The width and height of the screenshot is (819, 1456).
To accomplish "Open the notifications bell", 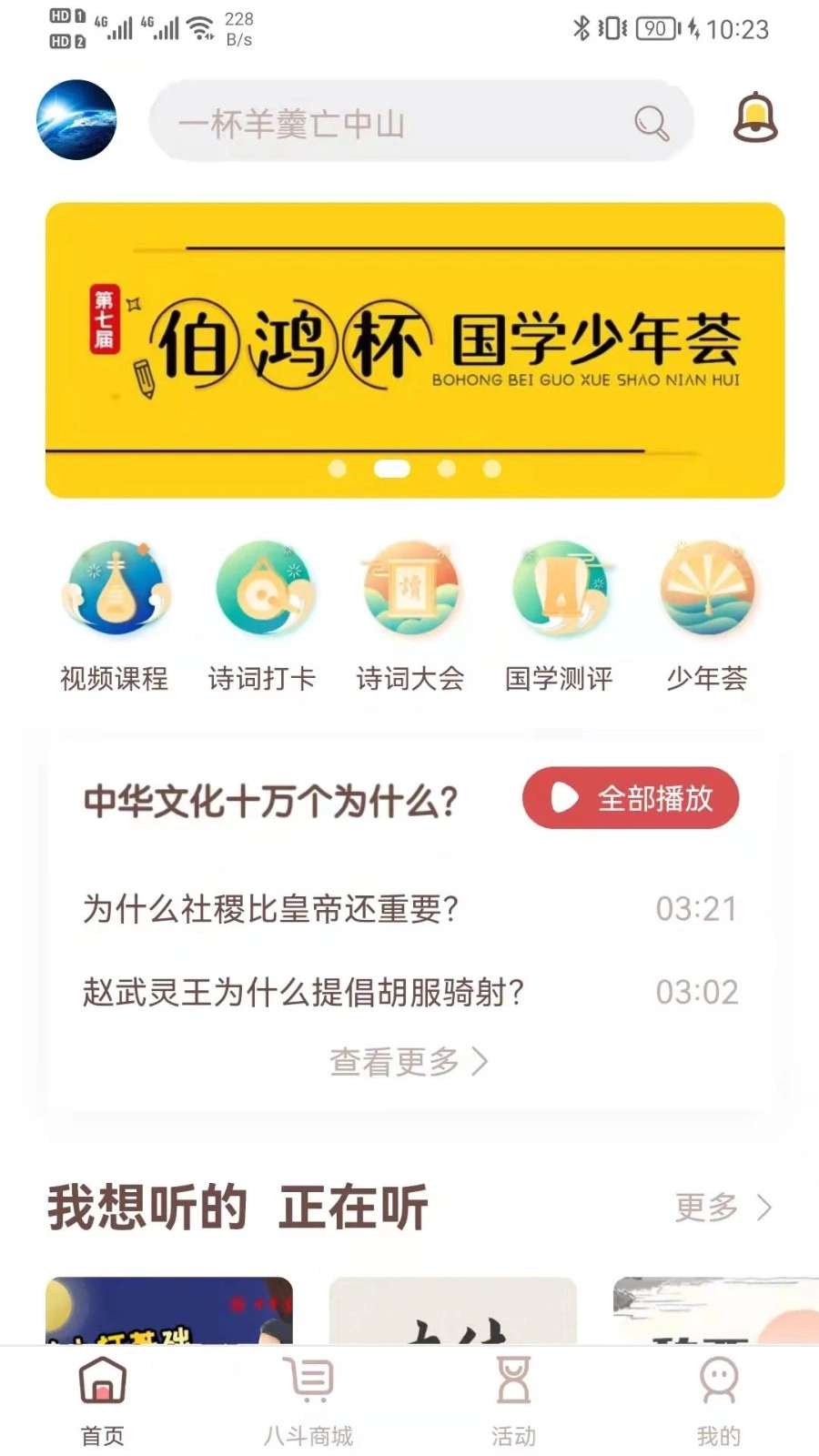I will (x=755, y=118).
